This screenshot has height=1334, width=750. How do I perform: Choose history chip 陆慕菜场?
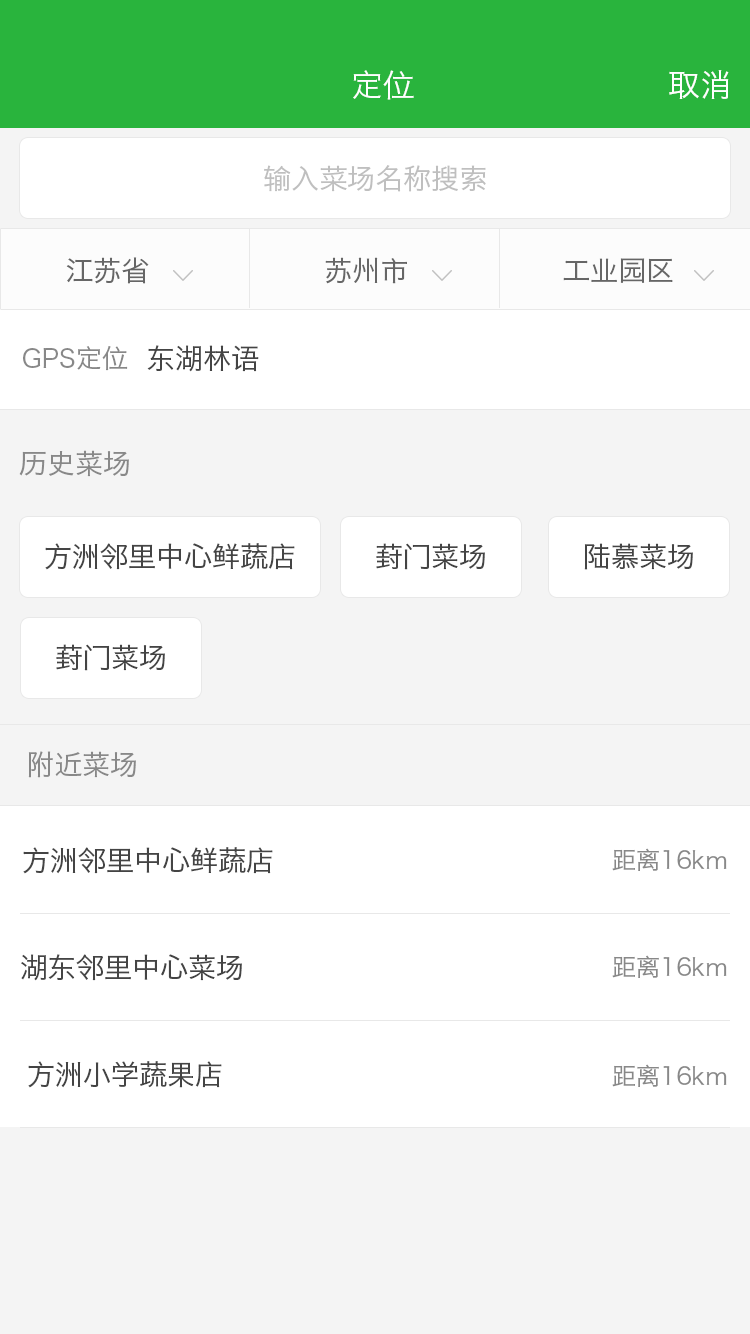point(639,557)
